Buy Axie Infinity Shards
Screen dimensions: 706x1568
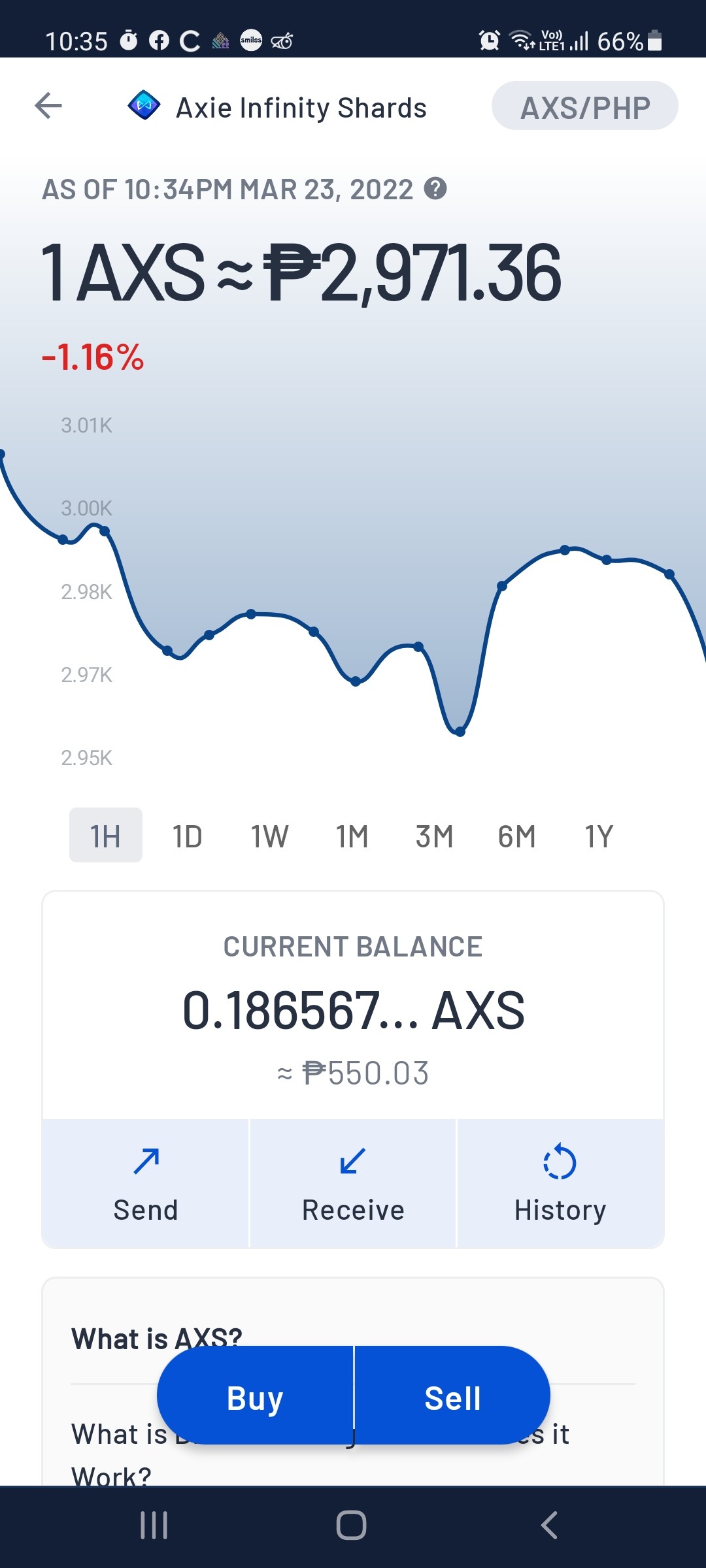[255, 1395]
